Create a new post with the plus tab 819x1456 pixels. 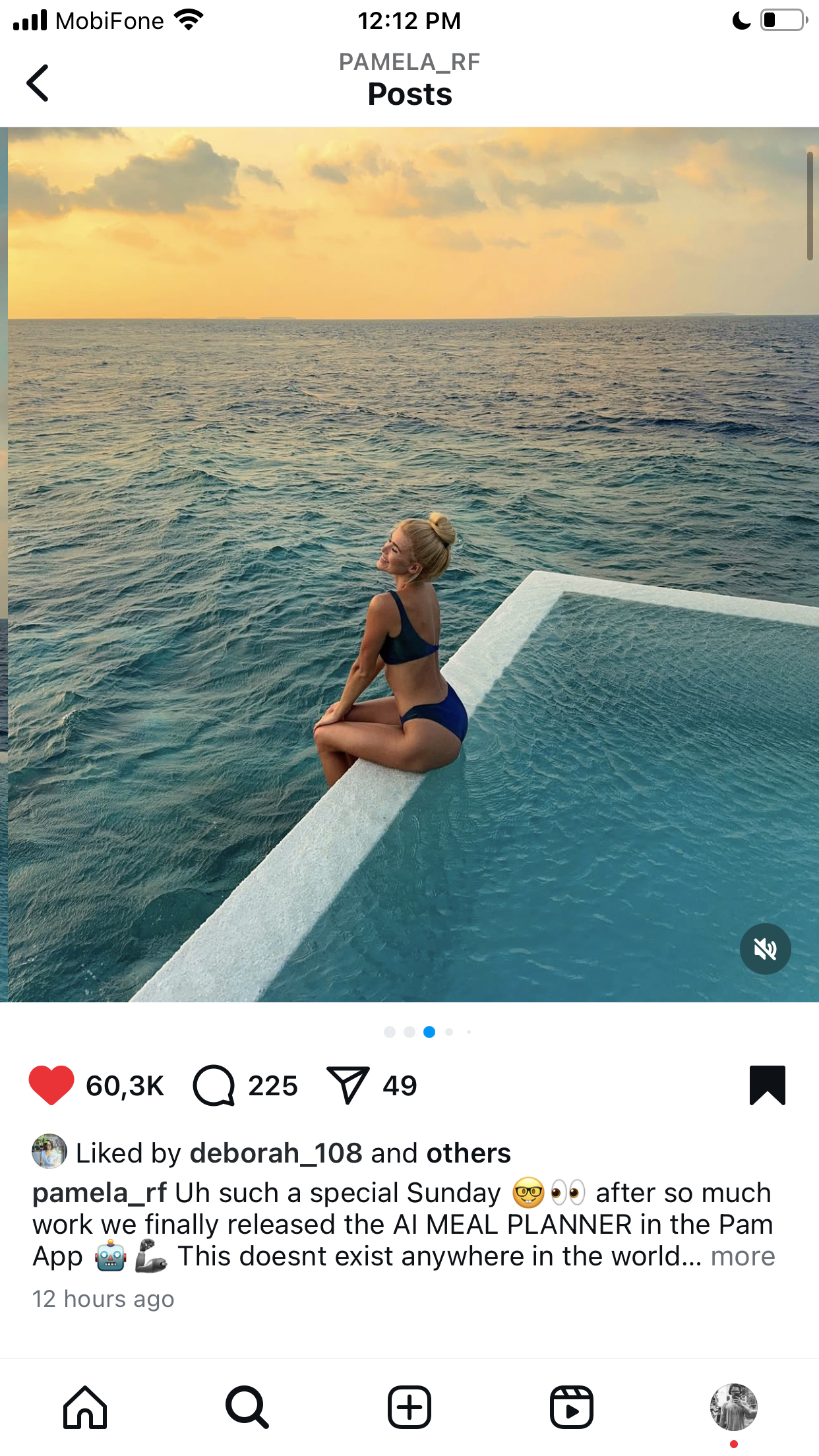(x=409, y=1407)
